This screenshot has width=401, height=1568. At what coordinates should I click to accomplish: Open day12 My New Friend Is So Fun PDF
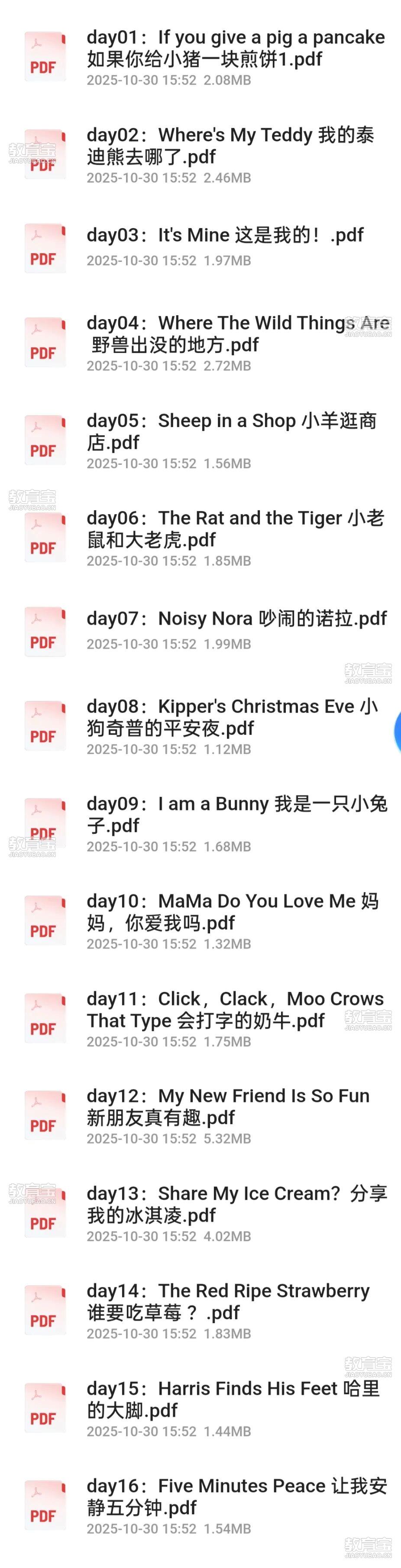(x=228, y=1107)
